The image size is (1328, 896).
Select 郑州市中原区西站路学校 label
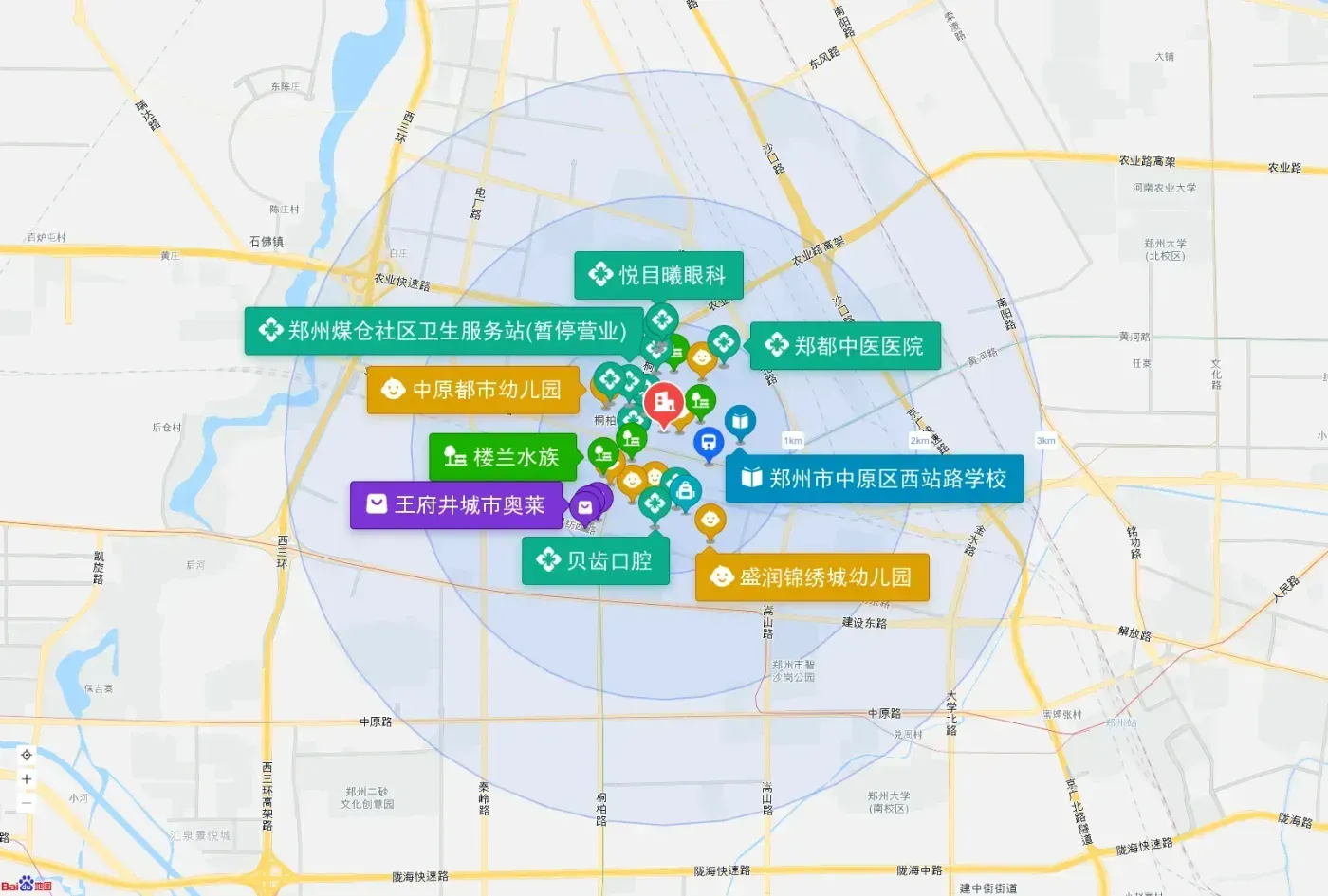875,478
